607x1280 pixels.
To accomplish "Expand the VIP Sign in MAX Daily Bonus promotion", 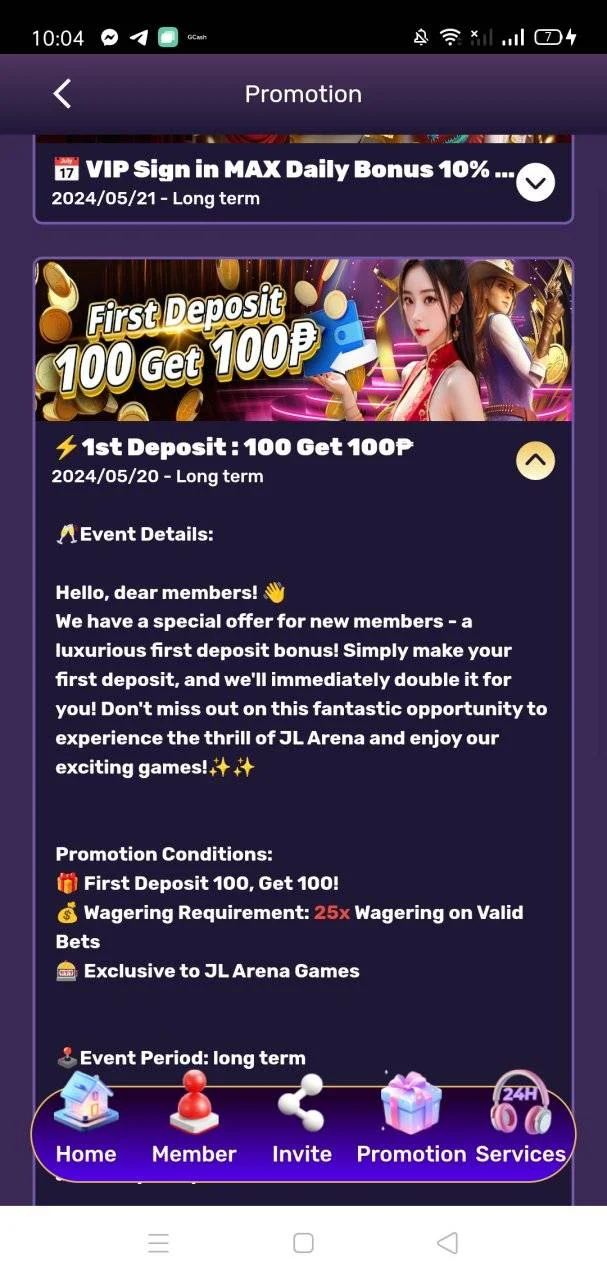I will point(536,182).
